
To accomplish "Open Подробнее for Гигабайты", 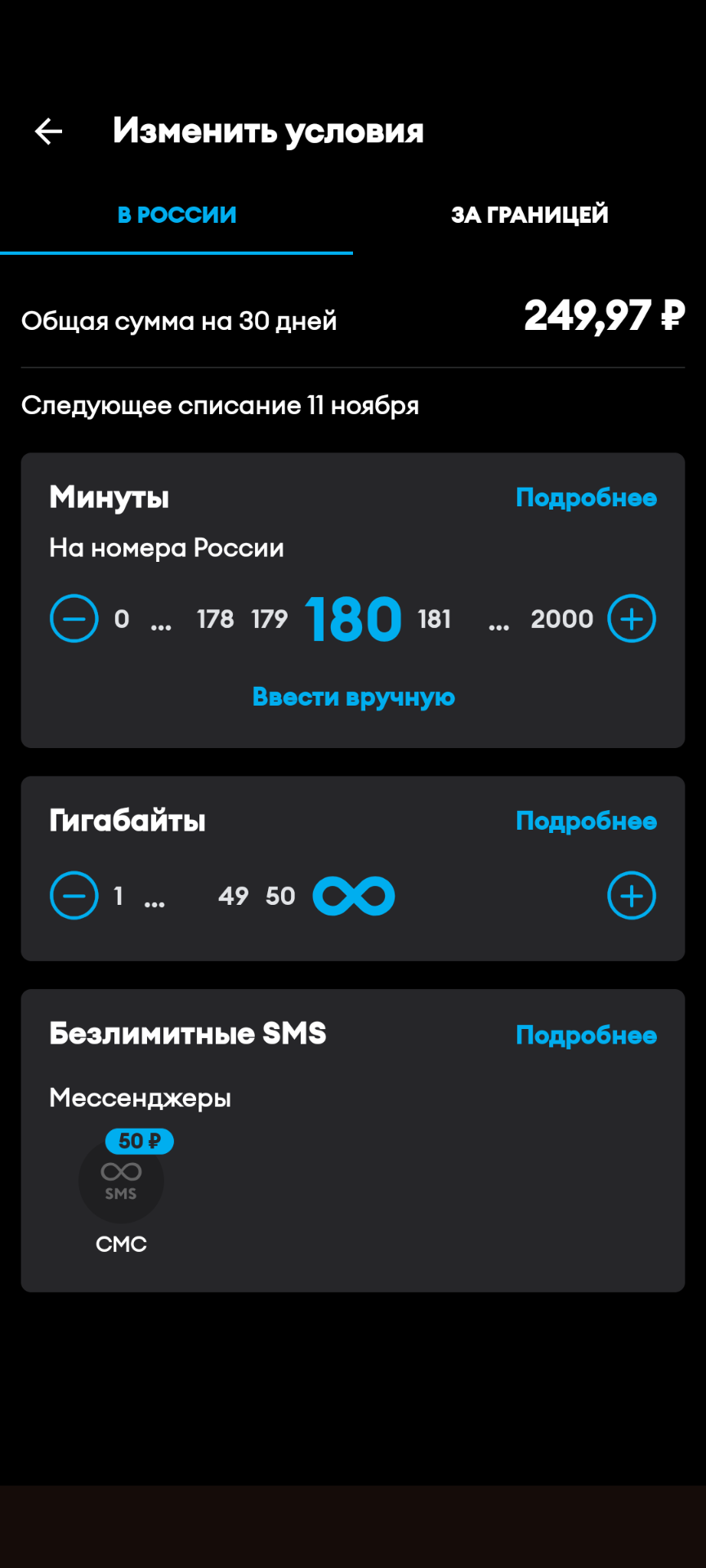I will [x=586, y=821].
